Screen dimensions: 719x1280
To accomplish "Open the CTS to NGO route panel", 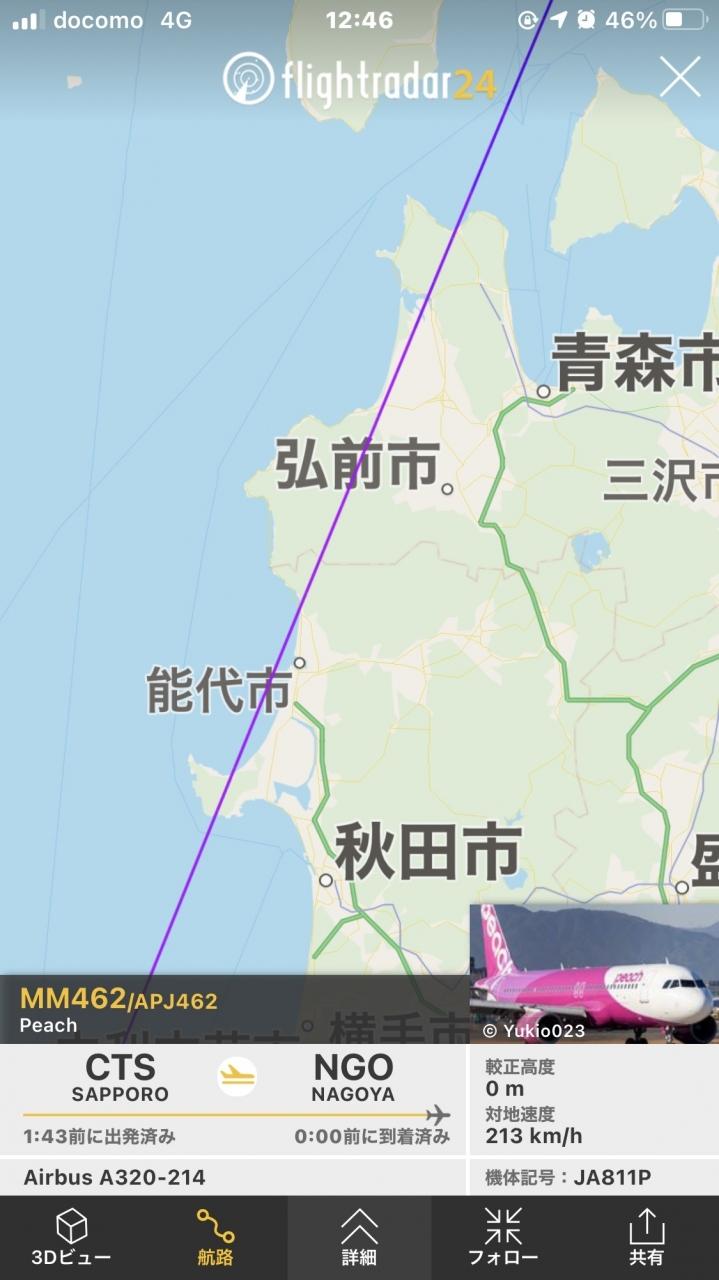I will (236, 1100).
